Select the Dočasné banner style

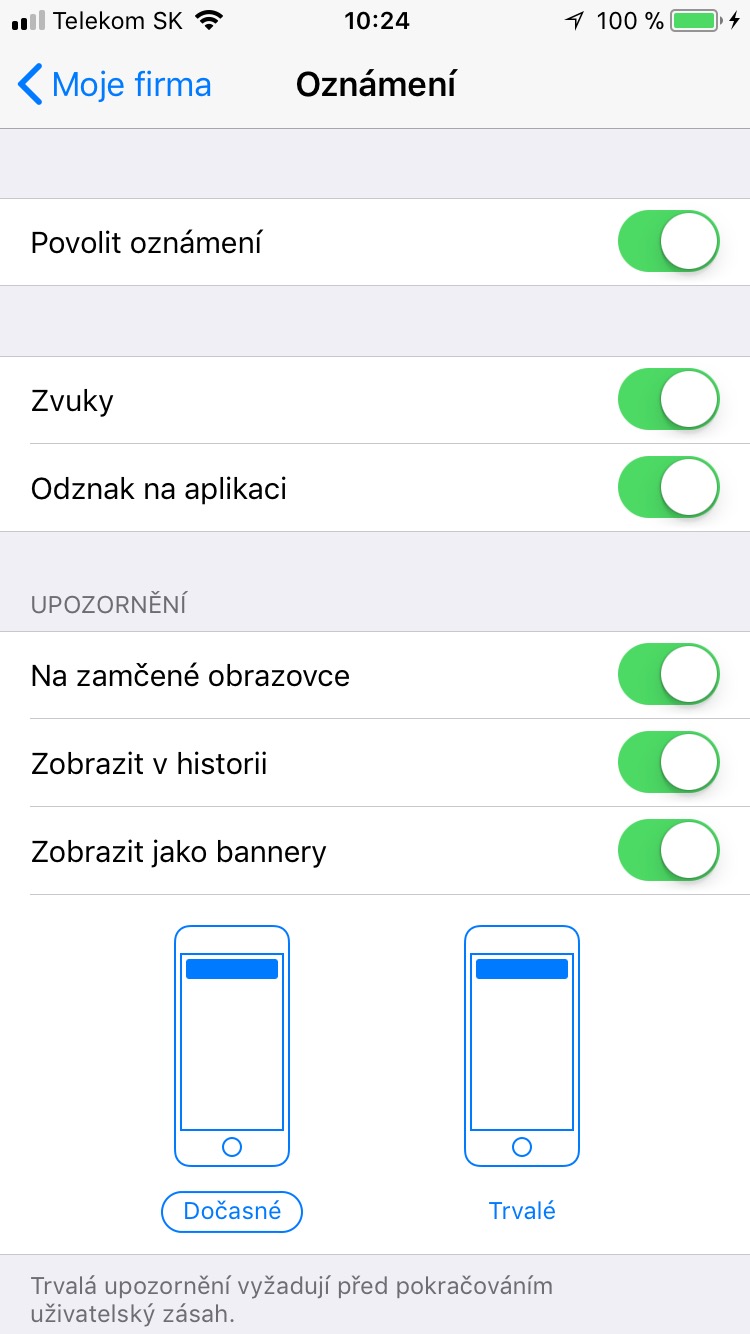(x=231, y=1211)
